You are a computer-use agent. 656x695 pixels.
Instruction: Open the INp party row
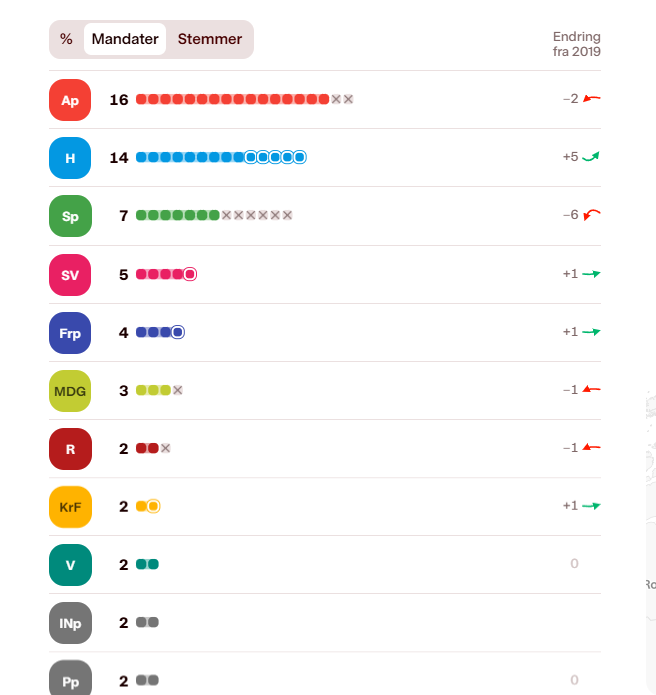(x=325, y=623)
